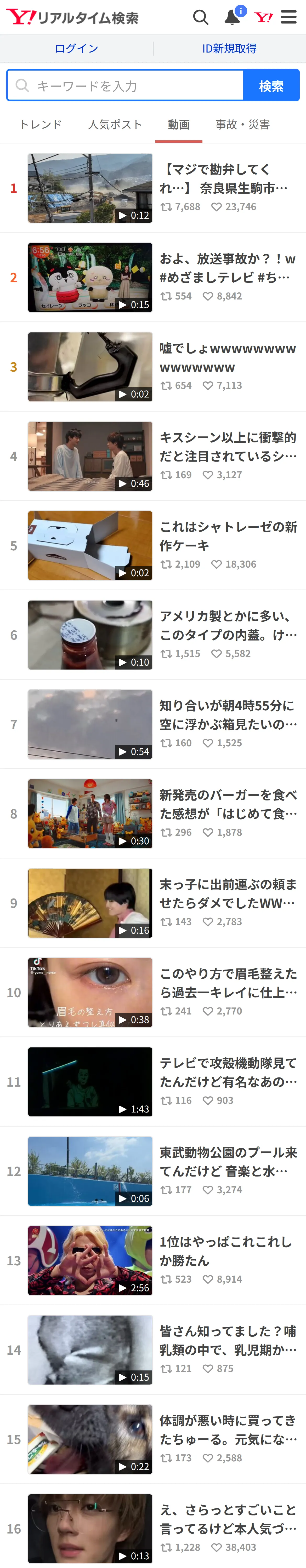The height and width of the screenshot is (1568, 306).
Task: Switch to the 人気ポスト tab
Action: (115, 125)
